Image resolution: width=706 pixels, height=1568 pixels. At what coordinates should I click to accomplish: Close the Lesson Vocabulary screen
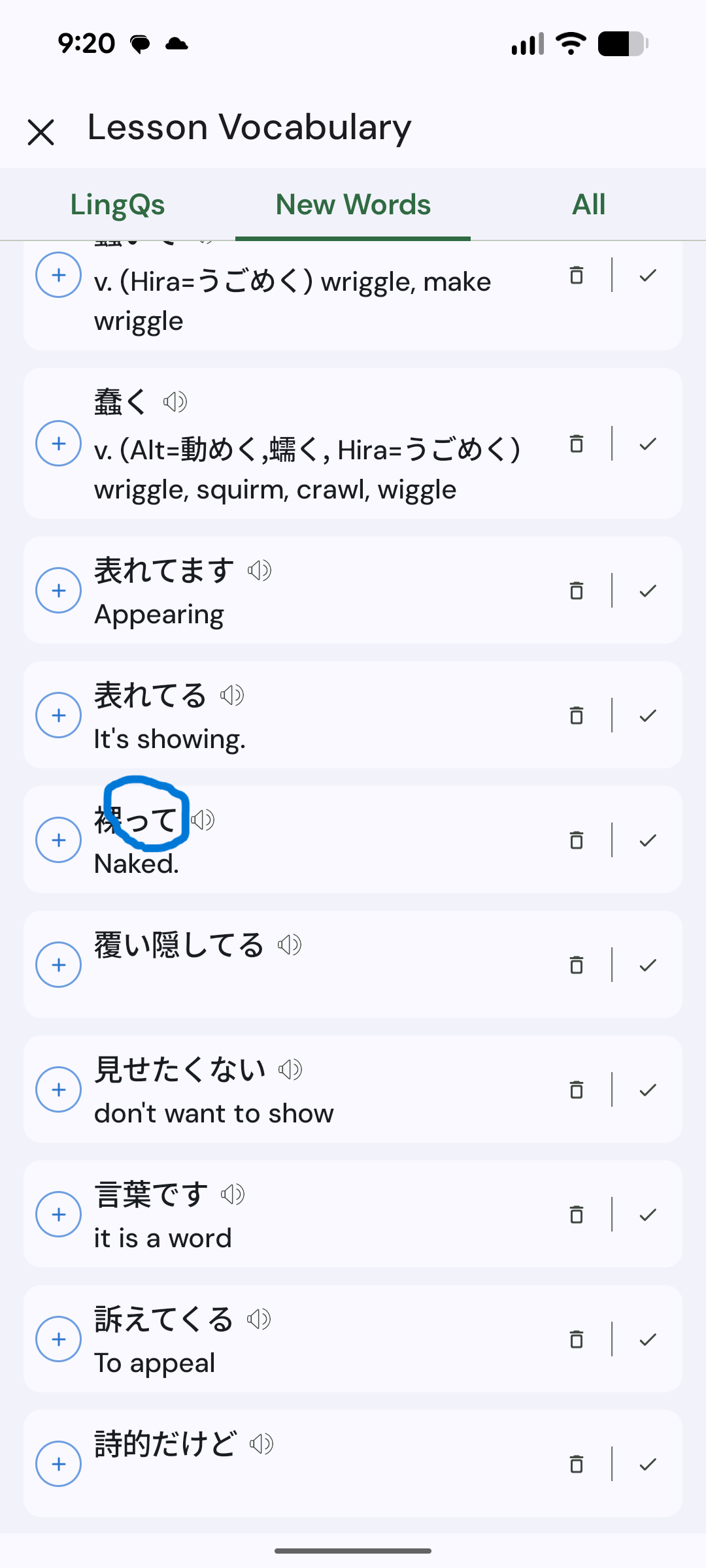41,132
